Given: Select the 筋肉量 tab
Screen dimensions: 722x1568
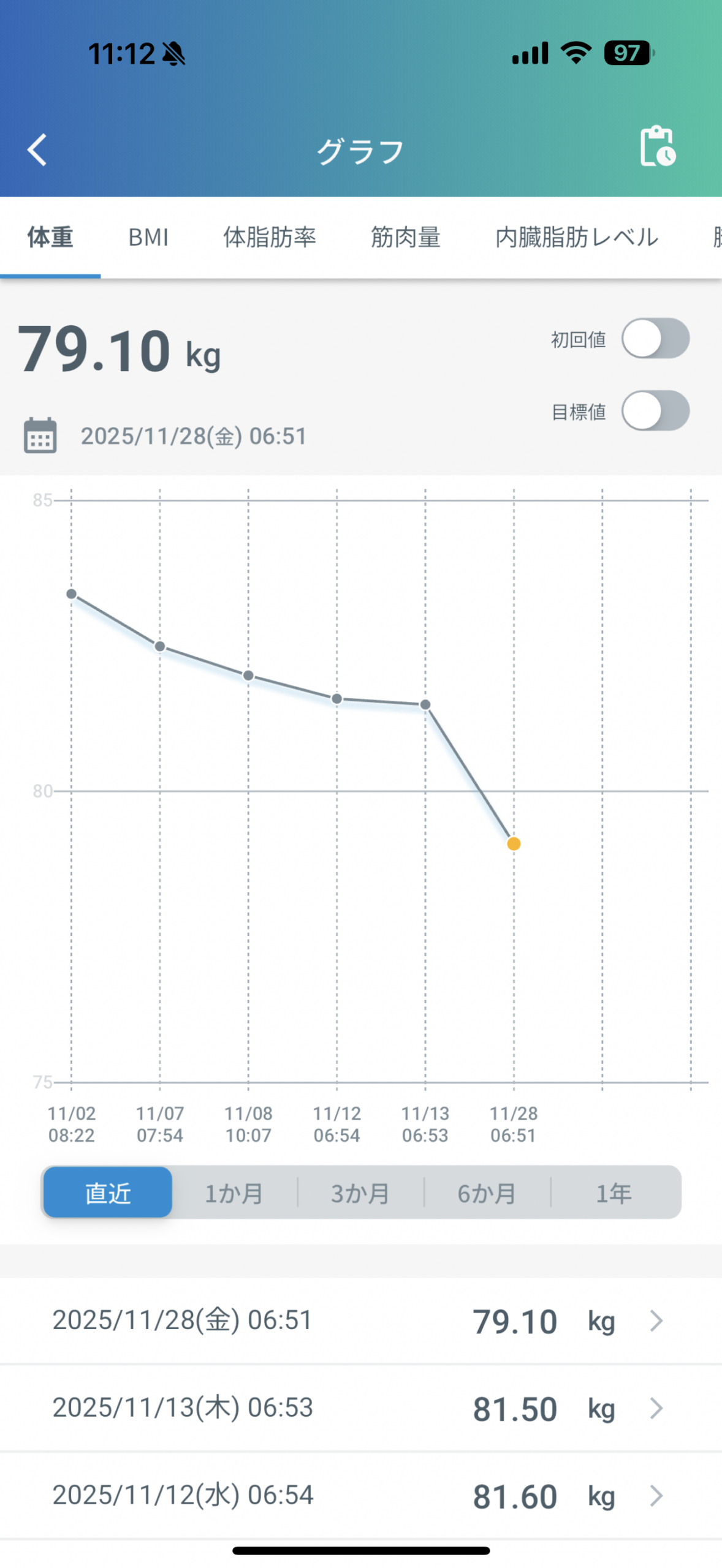Looking at the screenshot, I should click(x=405, y=237).
